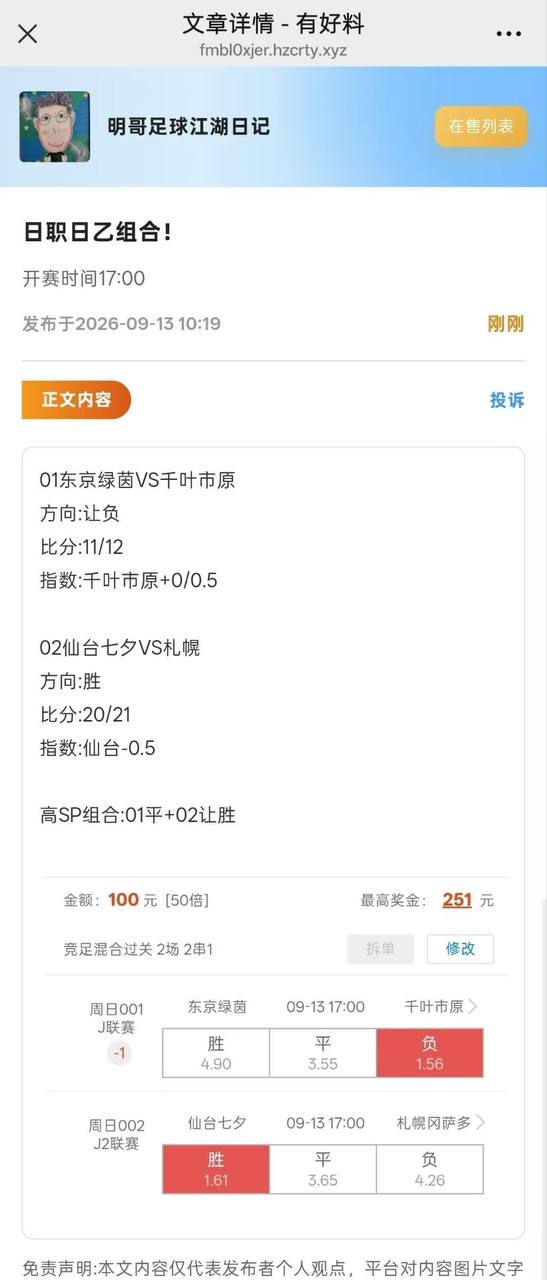Open the 在售列表 on-sale list
The height and width of the screenshot is (1280, 547).
pyautogui.click(x=481, y=126)
